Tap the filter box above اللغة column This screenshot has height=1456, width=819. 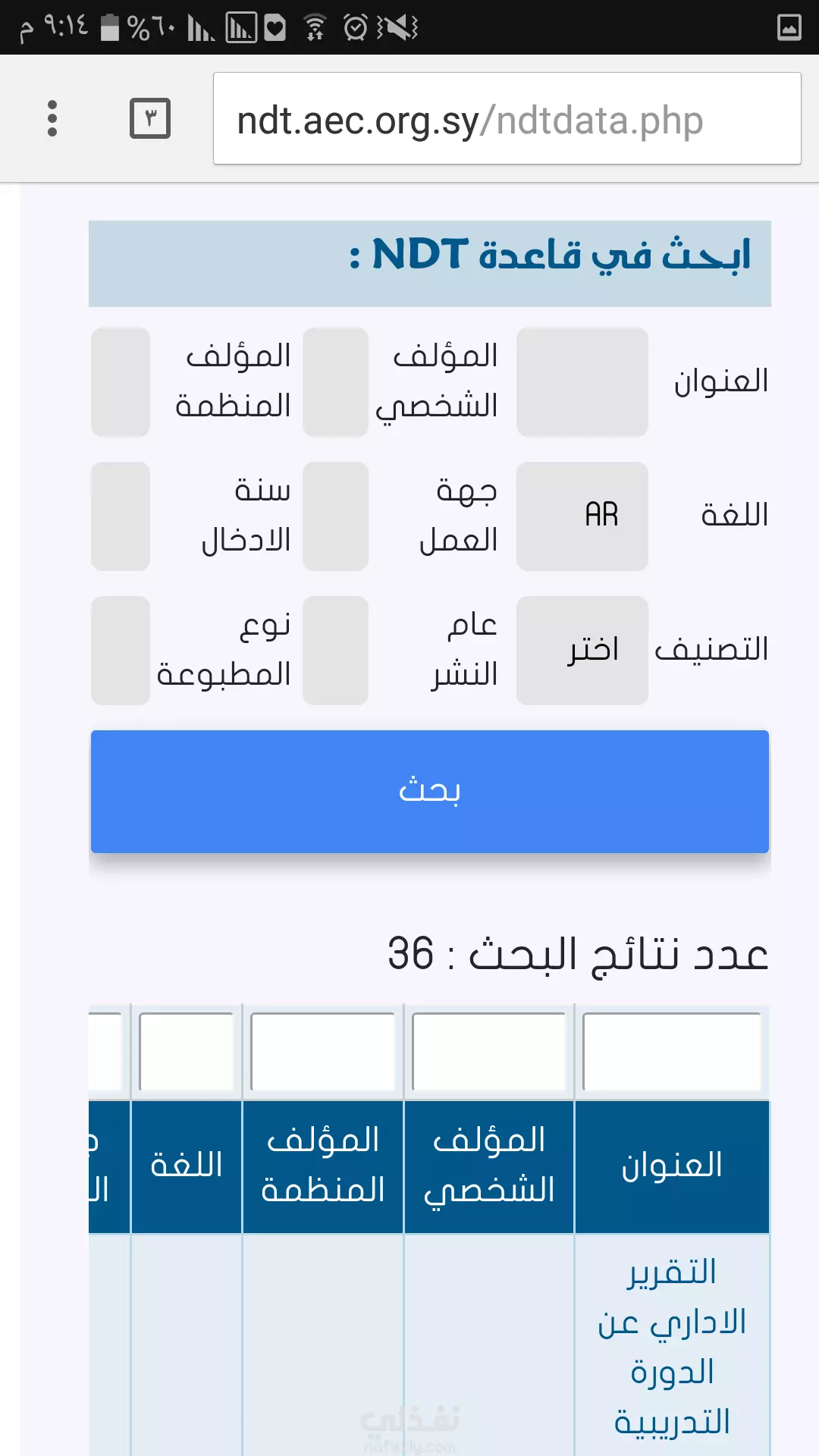187,1052
